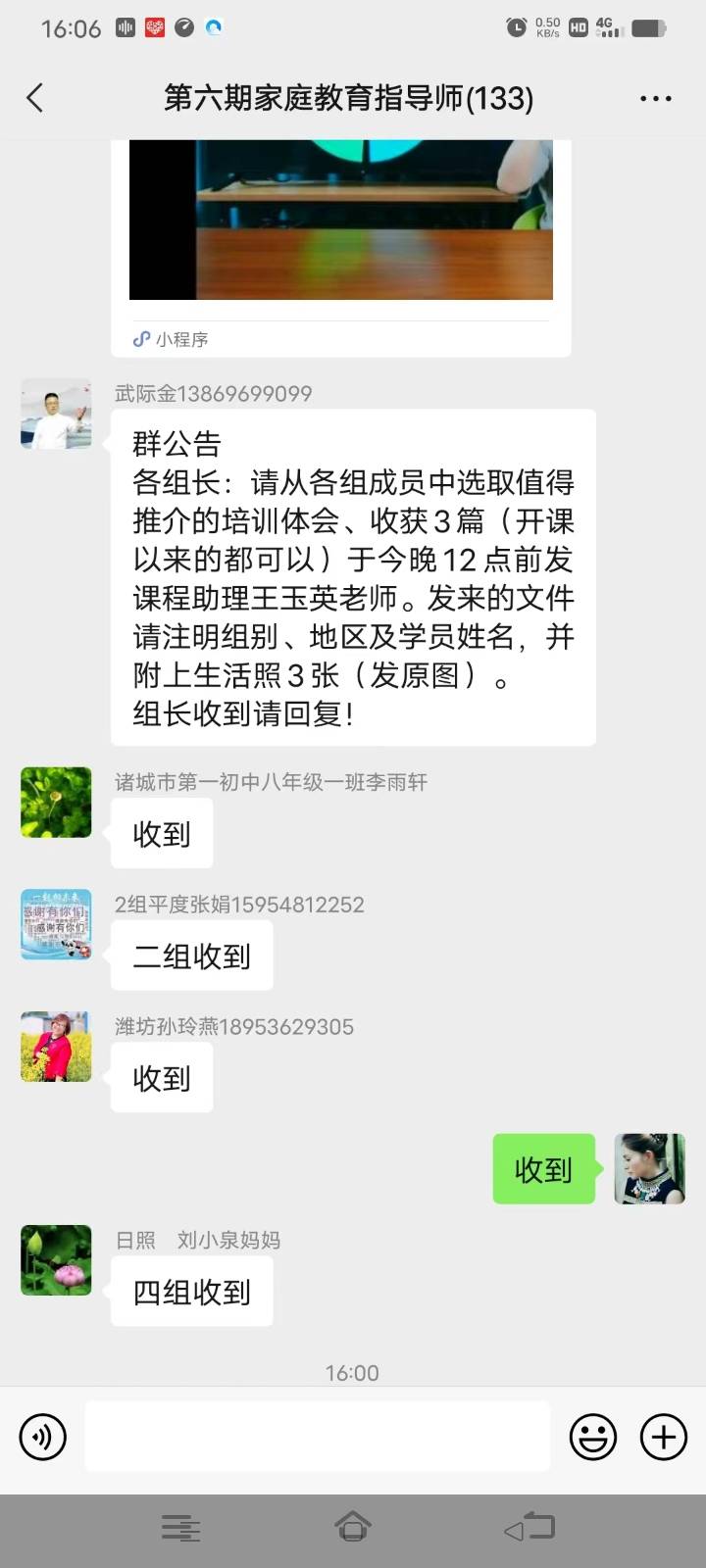706x1568 pixels.
Task: Tap the back chevron to exit the chat
Action: [x=35, y=98]
